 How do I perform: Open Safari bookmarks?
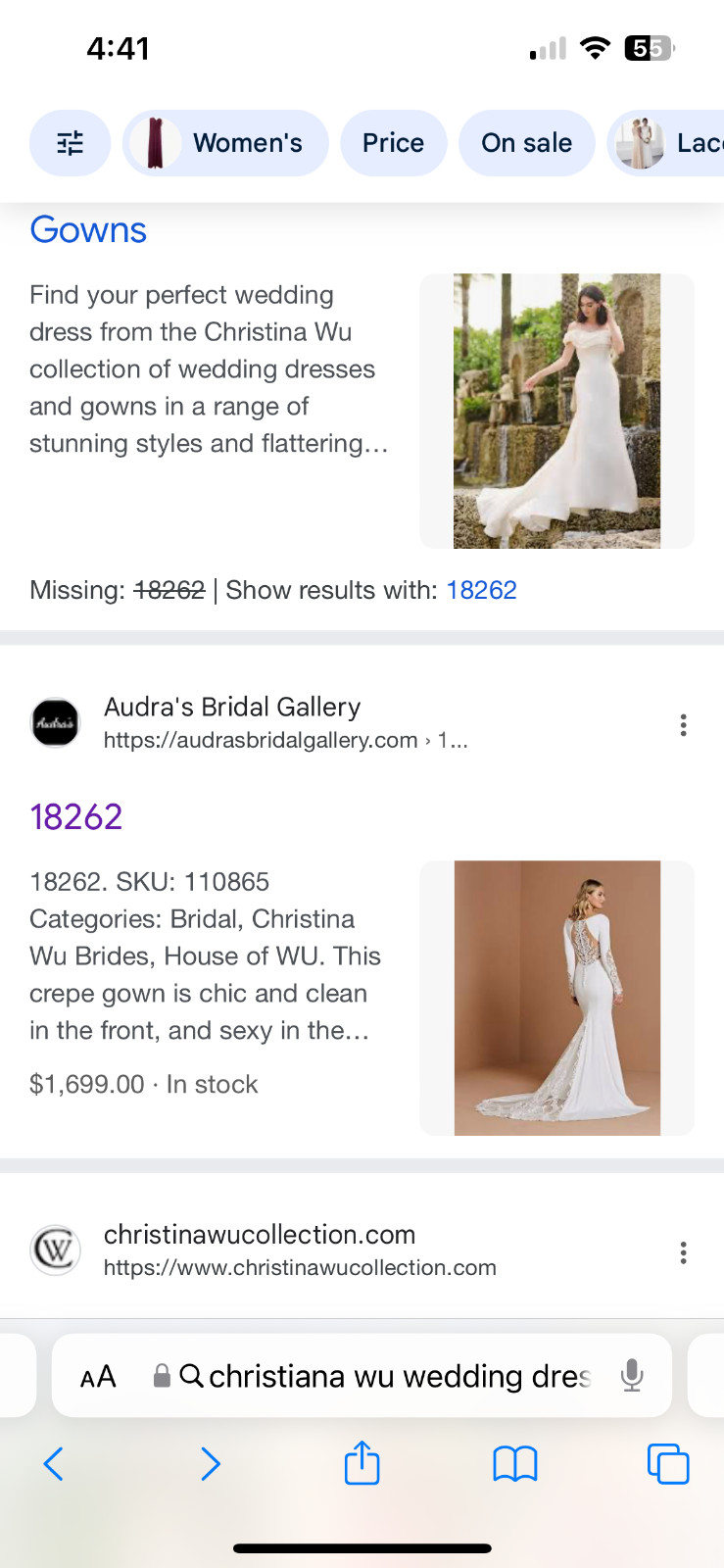click(514, 1464)
